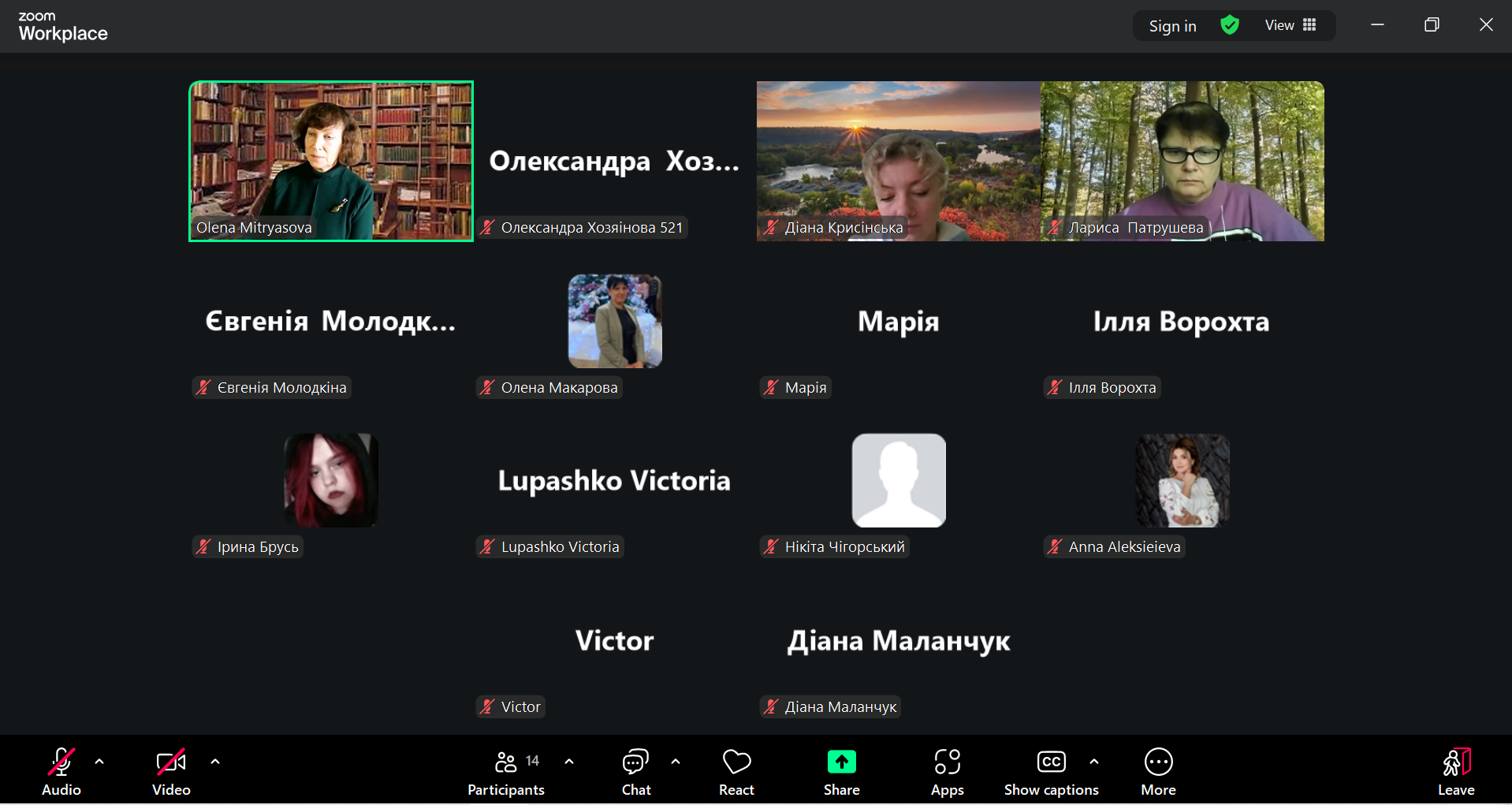Screen dimensions: 1512x805
Task: Open the More options menu
Action: click(x=1158, y=771)
